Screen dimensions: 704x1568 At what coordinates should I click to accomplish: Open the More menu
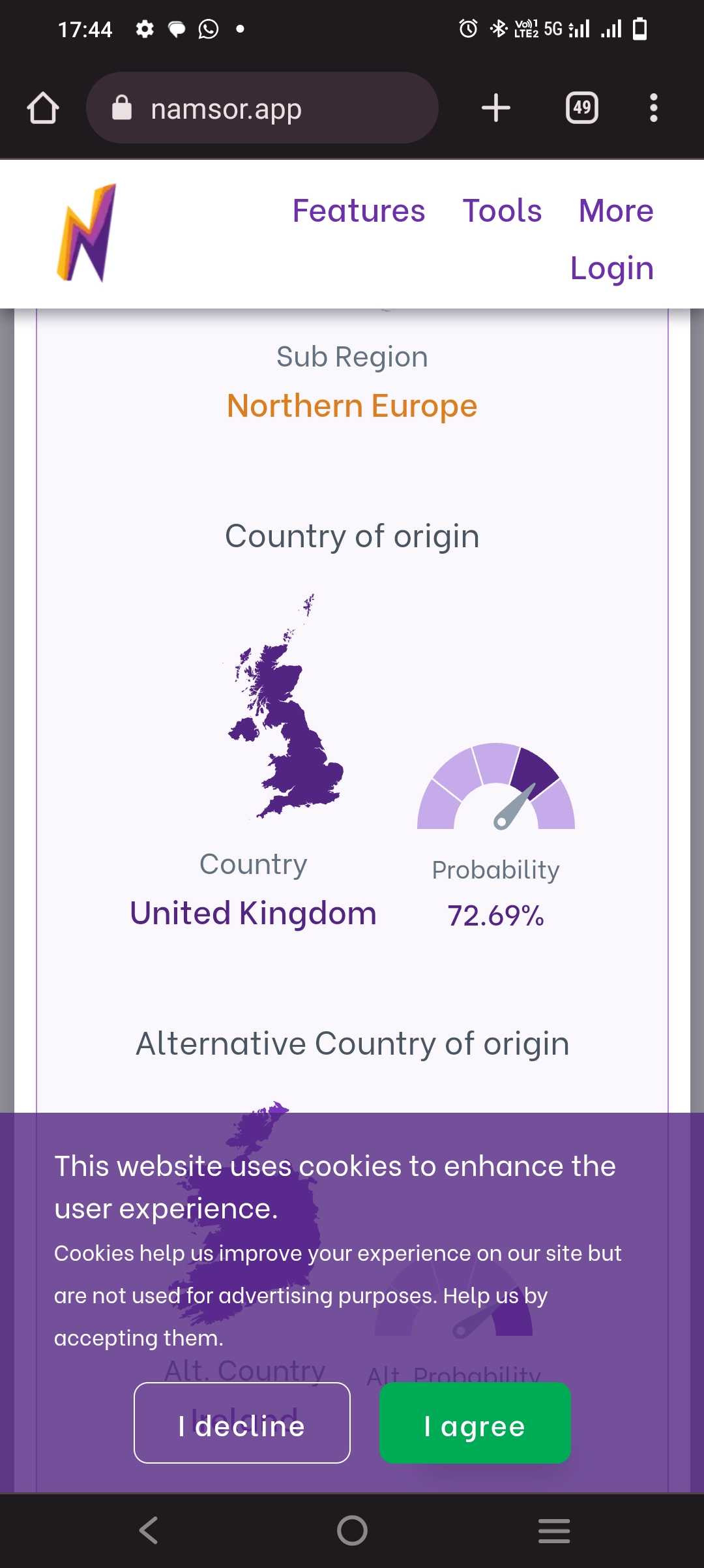click(616, 211)
